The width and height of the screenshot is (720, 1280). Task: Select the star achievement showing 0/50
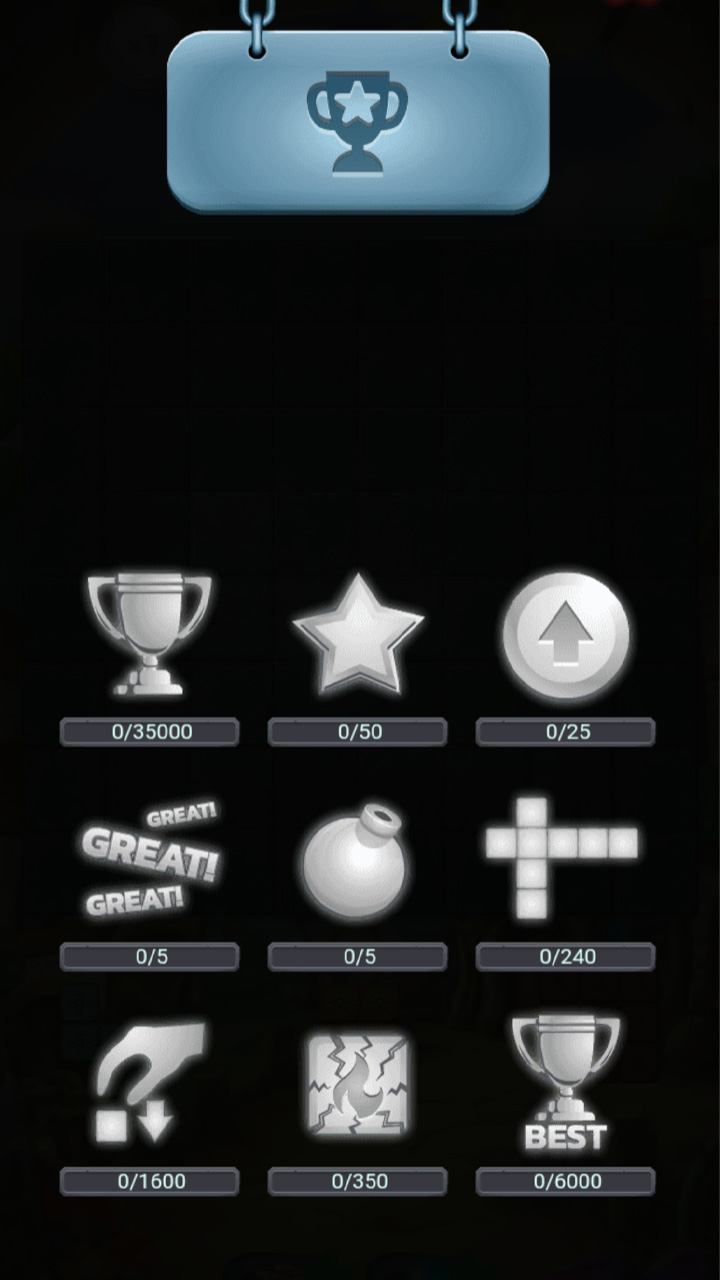[358, 636]
